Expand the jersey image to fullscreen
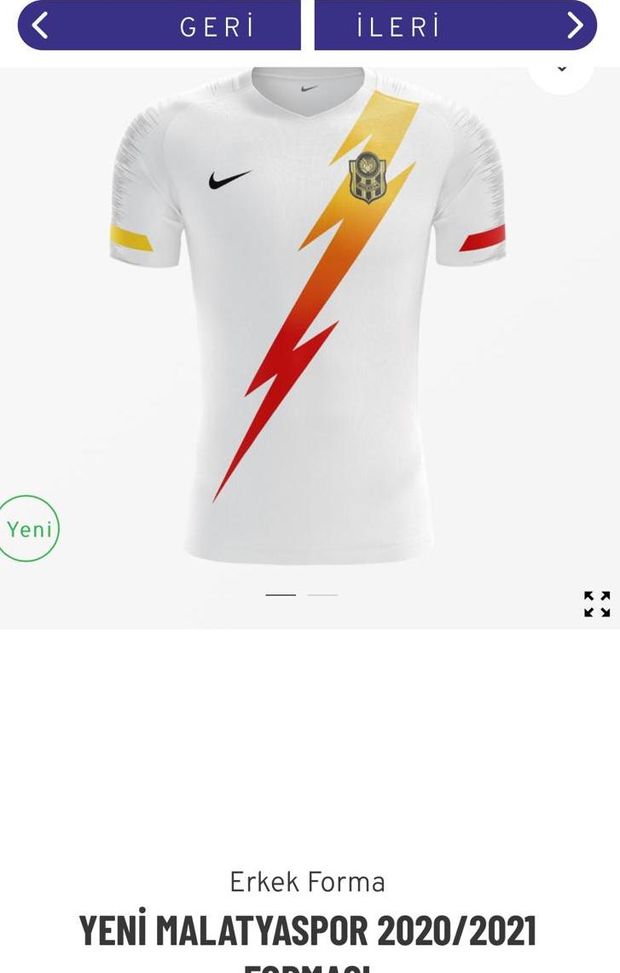The image size is (620, 973). 597,604
